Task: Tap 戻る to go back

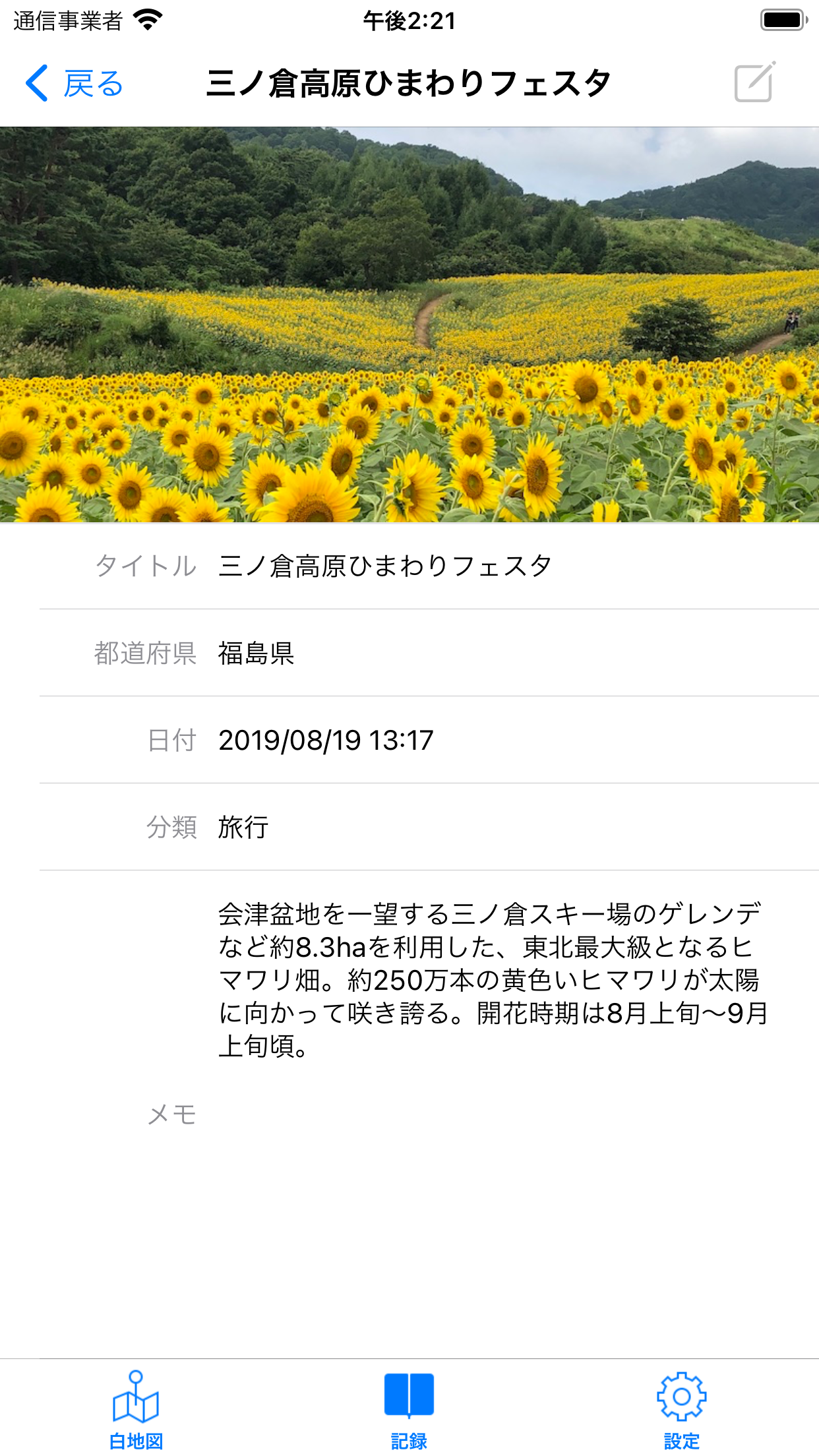Action: click(94, 84)
